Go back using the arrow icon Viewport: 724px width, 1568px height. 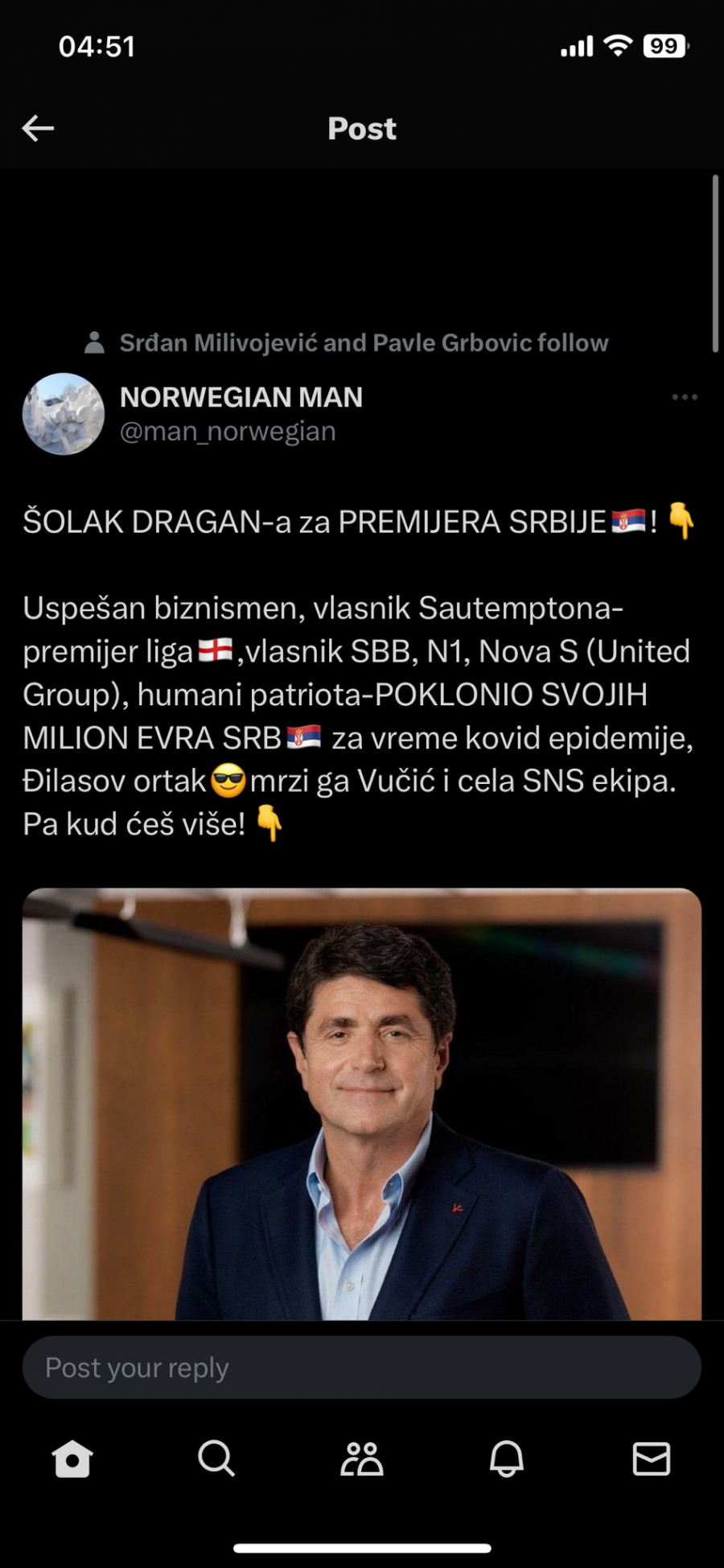point(38,128)
